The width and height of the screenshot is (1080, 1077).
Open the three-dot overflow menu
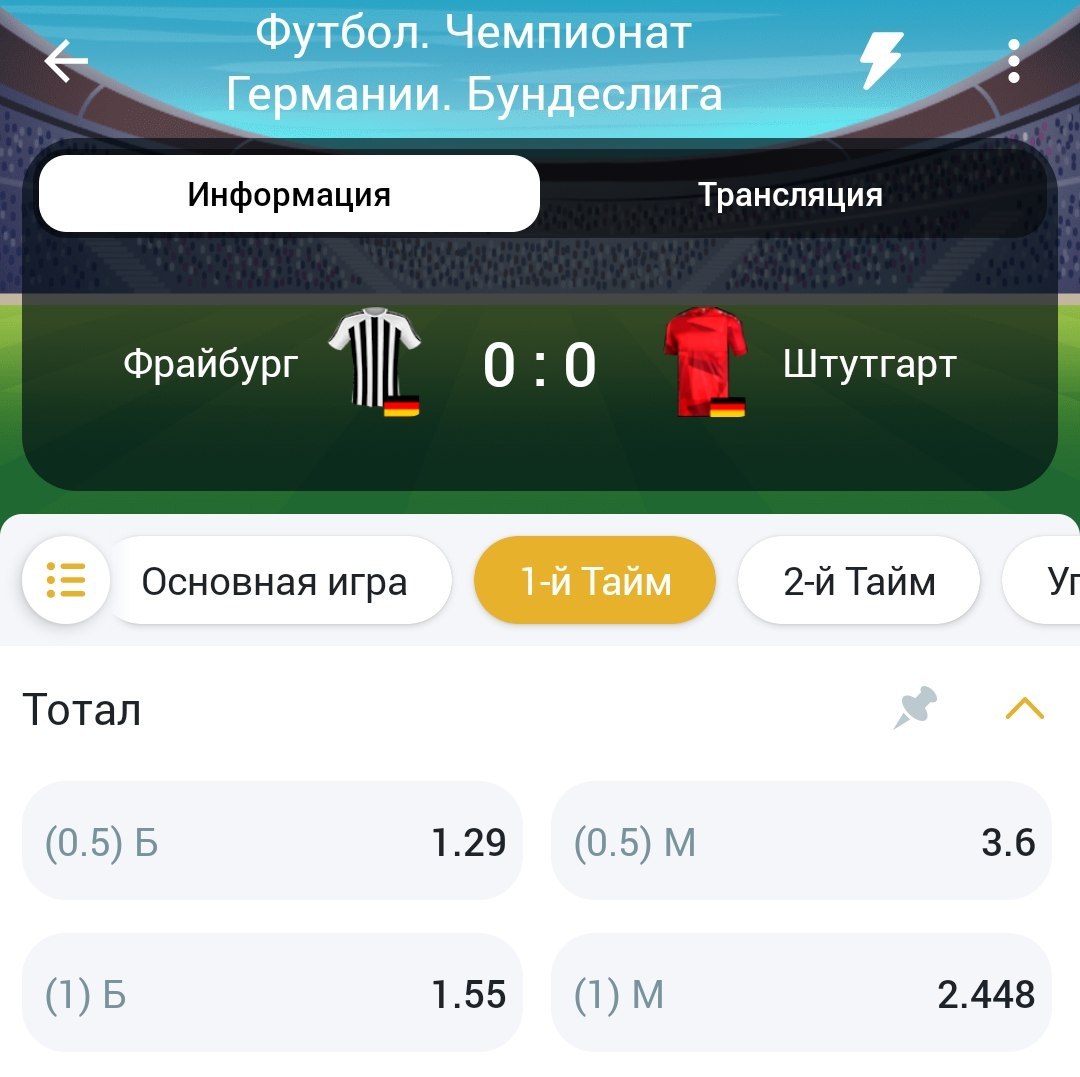1014,62
